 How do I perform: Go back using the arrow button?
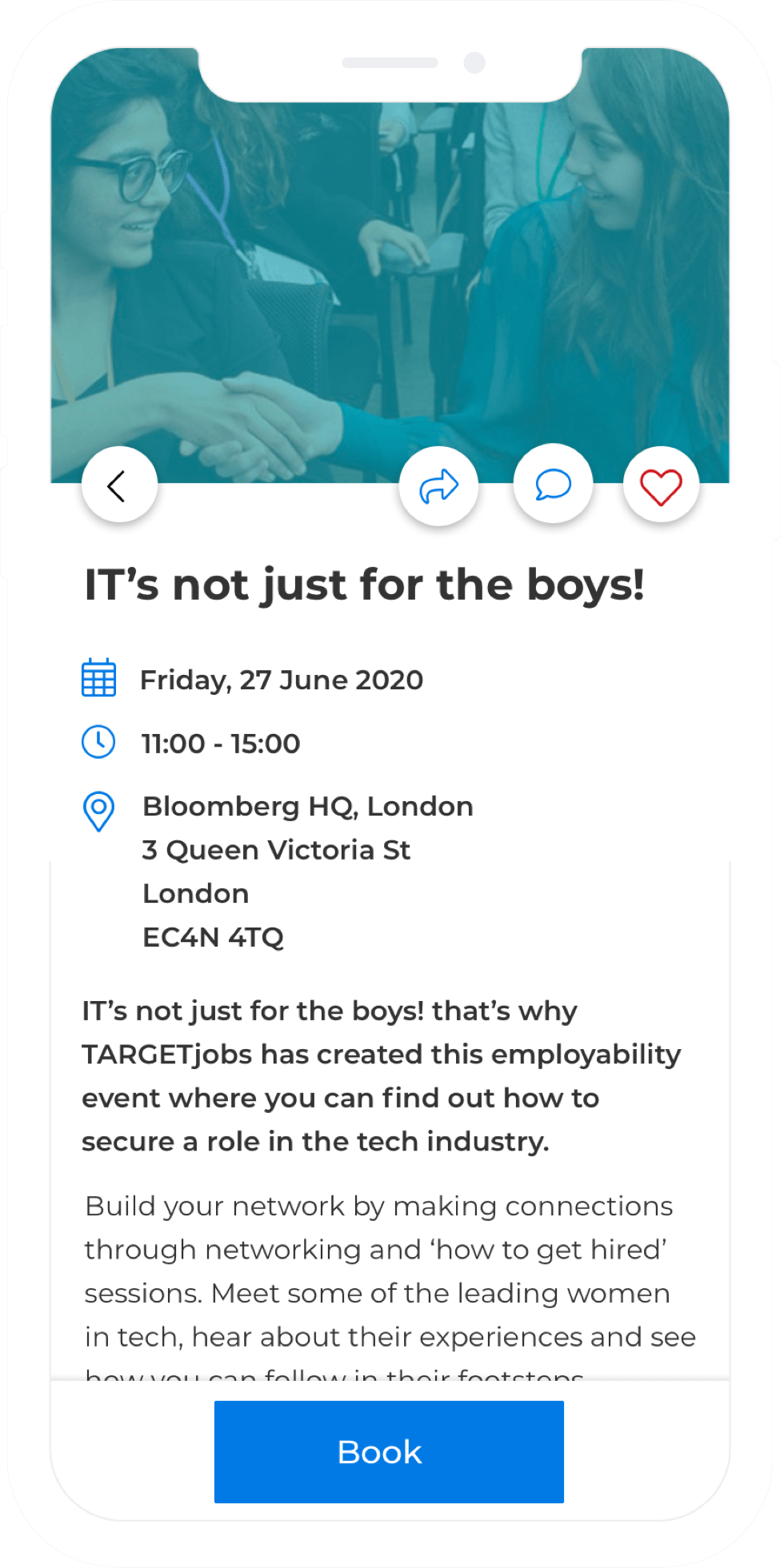coord(119,485)
